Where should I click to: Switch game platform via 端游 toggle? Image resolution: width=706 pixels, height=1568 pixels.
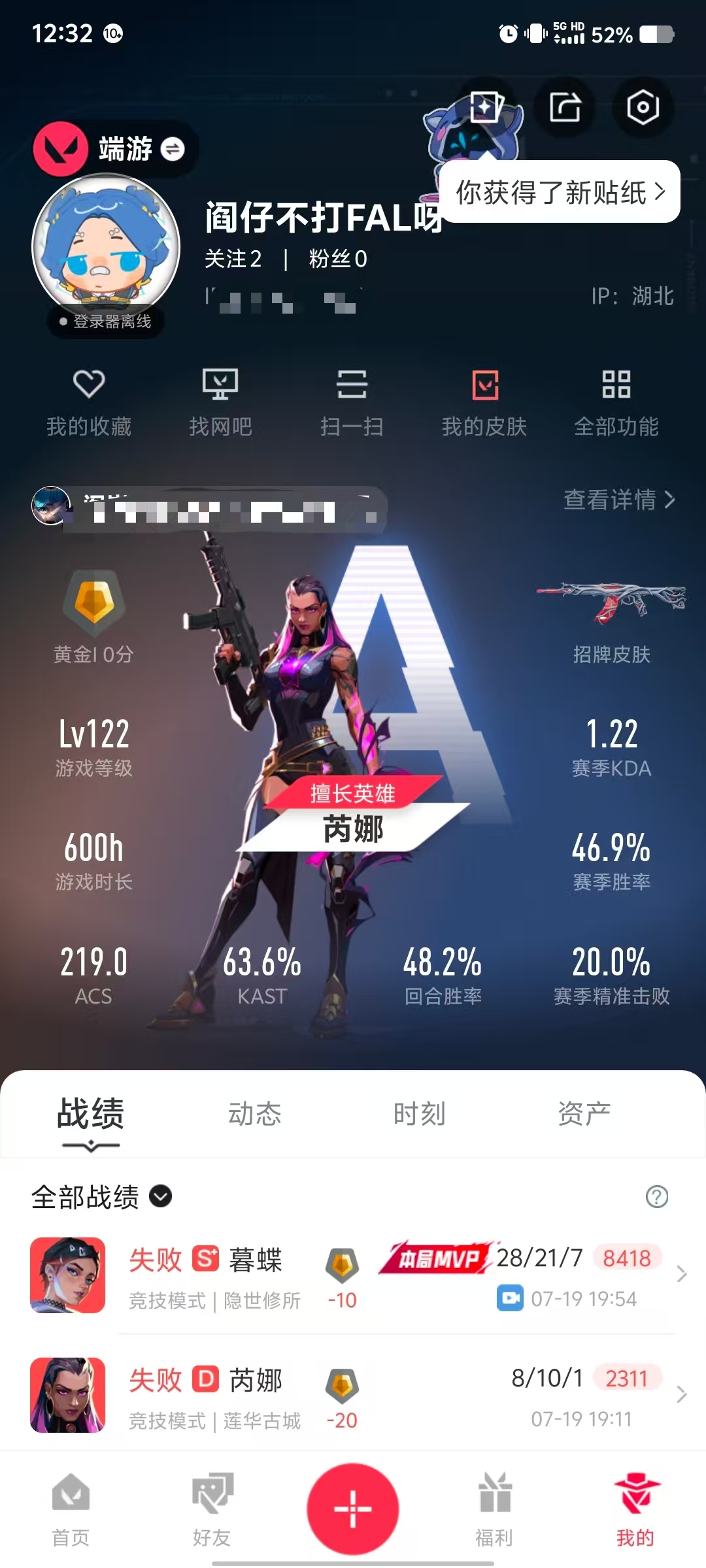[x=141, y=149]
